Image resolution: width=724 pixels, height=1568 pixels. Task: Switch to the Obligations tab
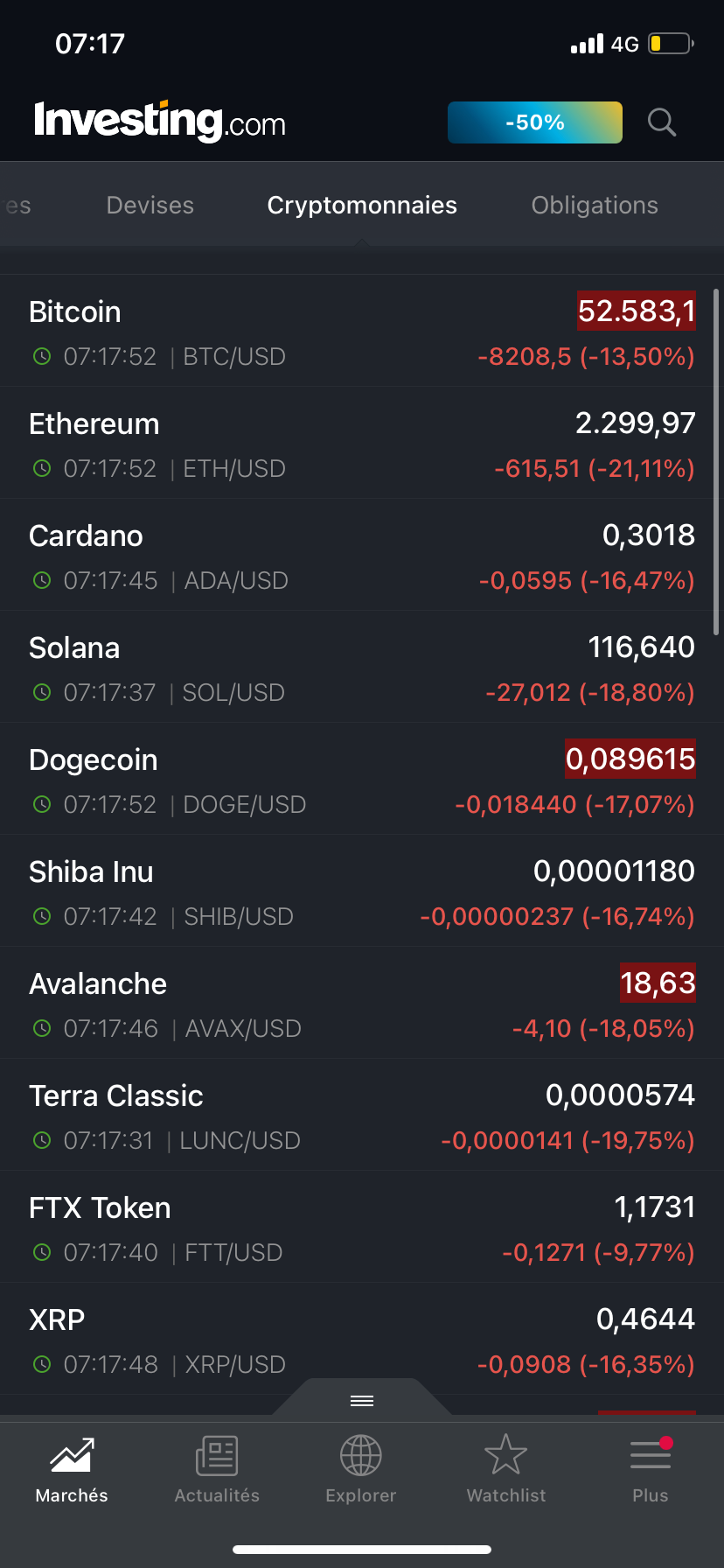pyautogui.click(x=595, y=205)
